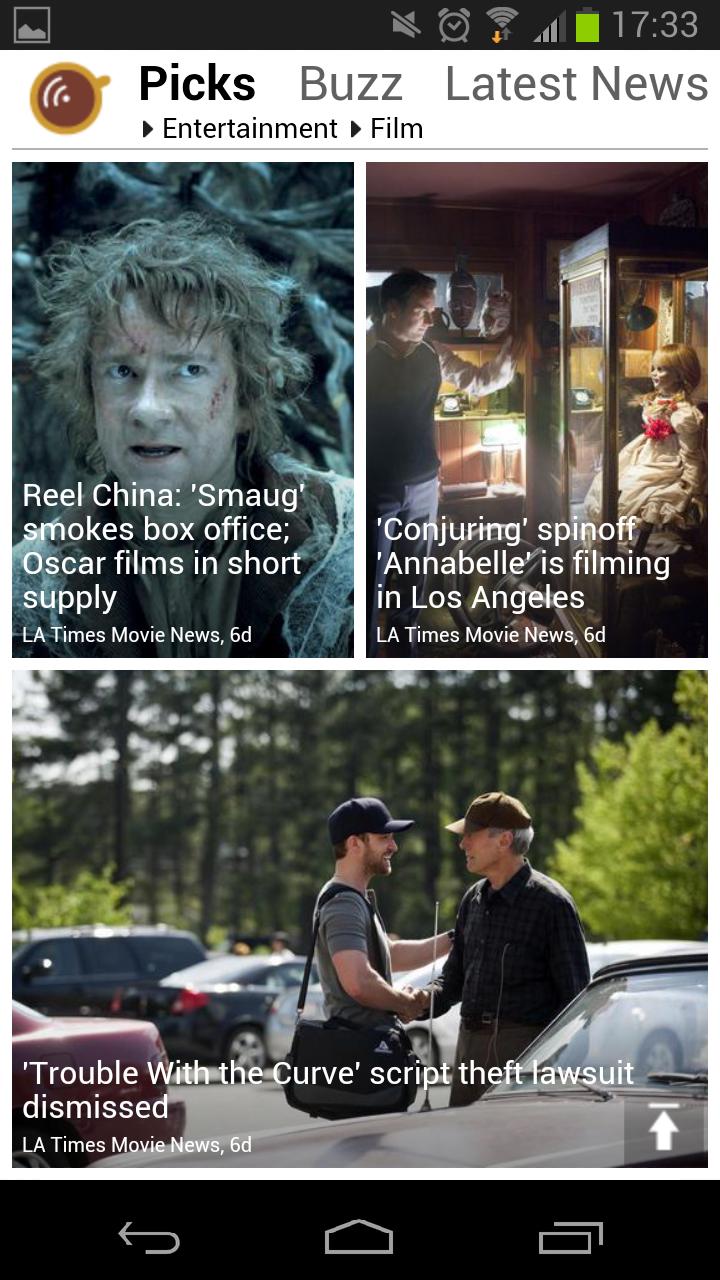This screenshot has height=1280, width=720.
Task: Stay on the Picks tab
Action: click(196, 84)
